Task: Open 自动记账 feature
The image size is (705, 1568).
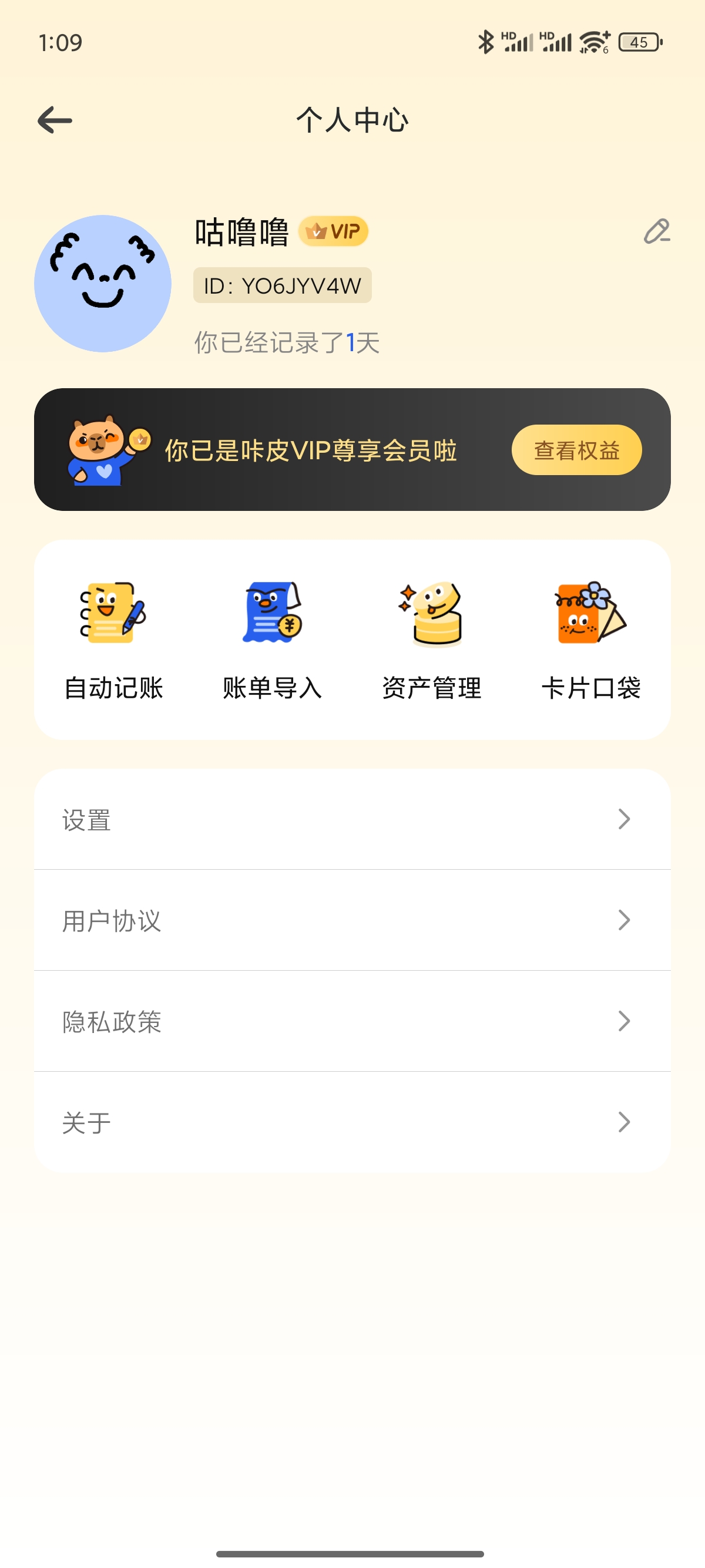Action: point(113,639)
